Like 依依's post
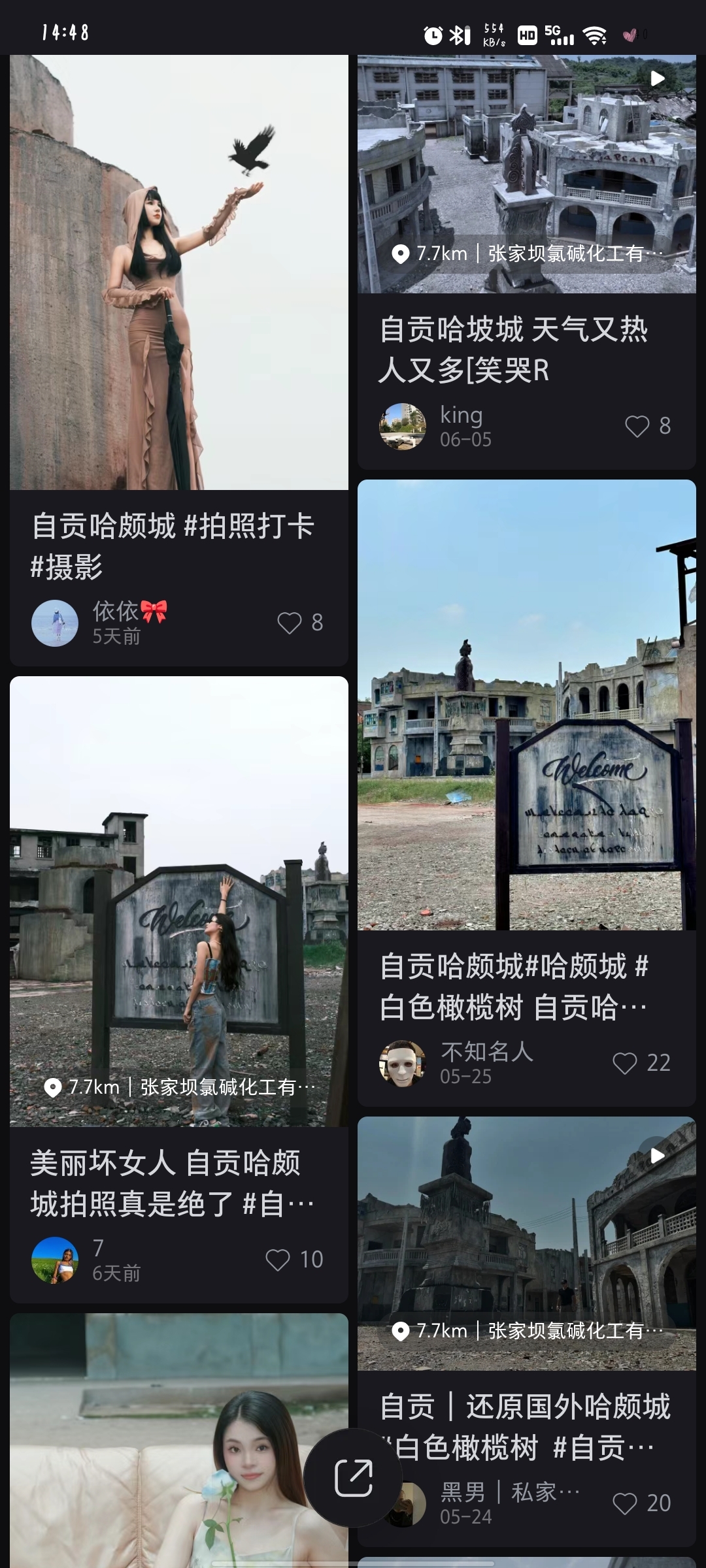The height and width of the screenshot is (1568, 706). [x=290, y=623]
